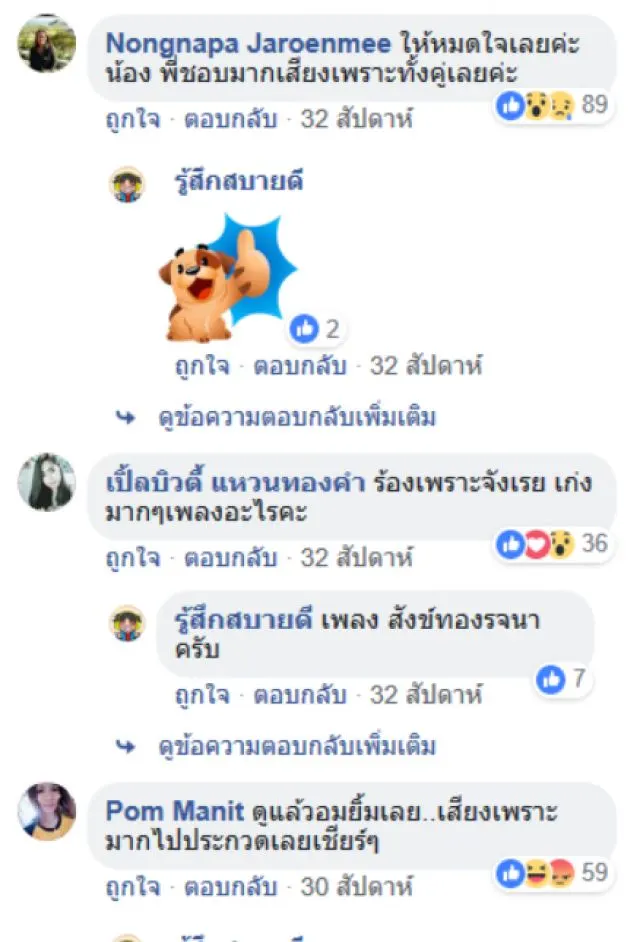Like the reply mentioning เพลง สังข์ทองรจนา
Viewport: 640px width, 942px height.
(200, 694)
